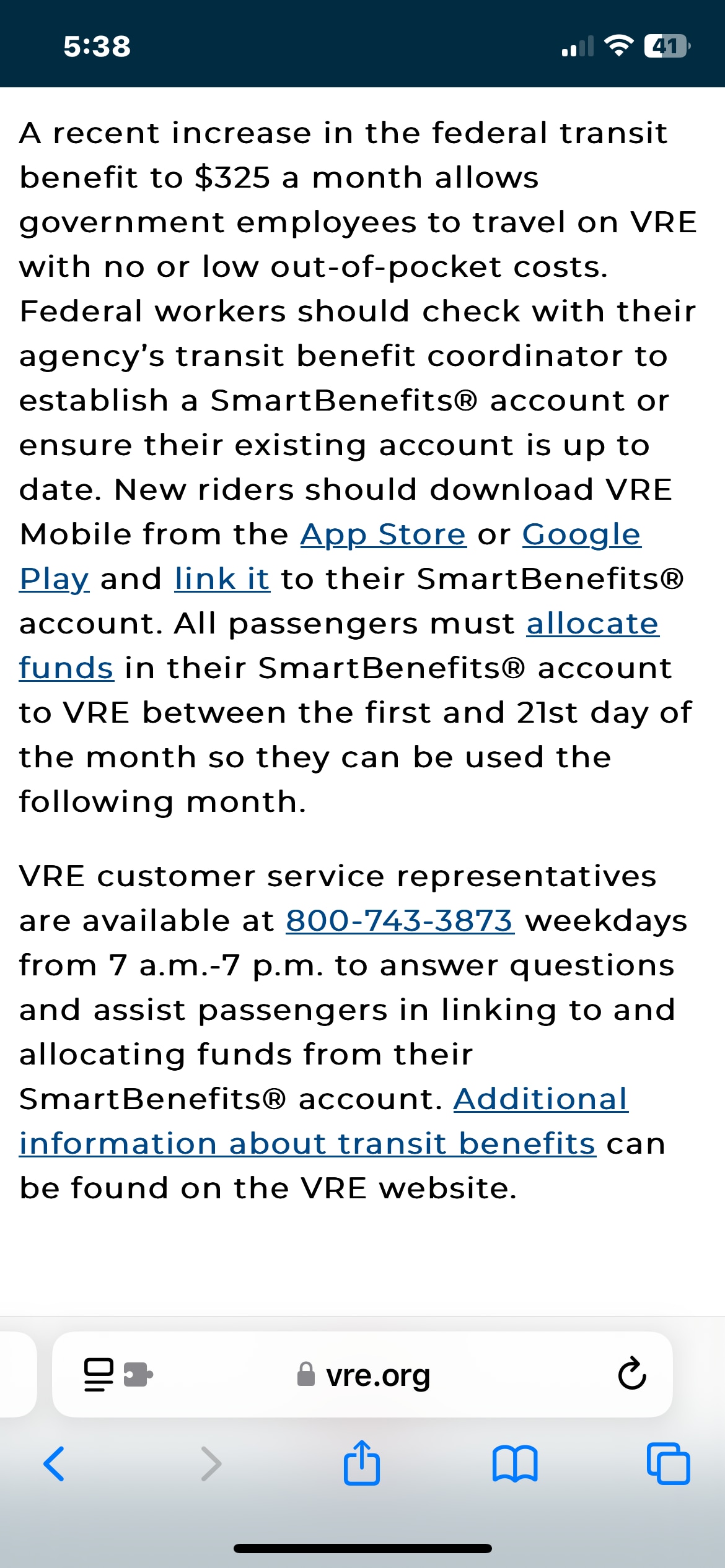
Task: Open additional information about transit benefits
Action: [x=307, y=1143]
